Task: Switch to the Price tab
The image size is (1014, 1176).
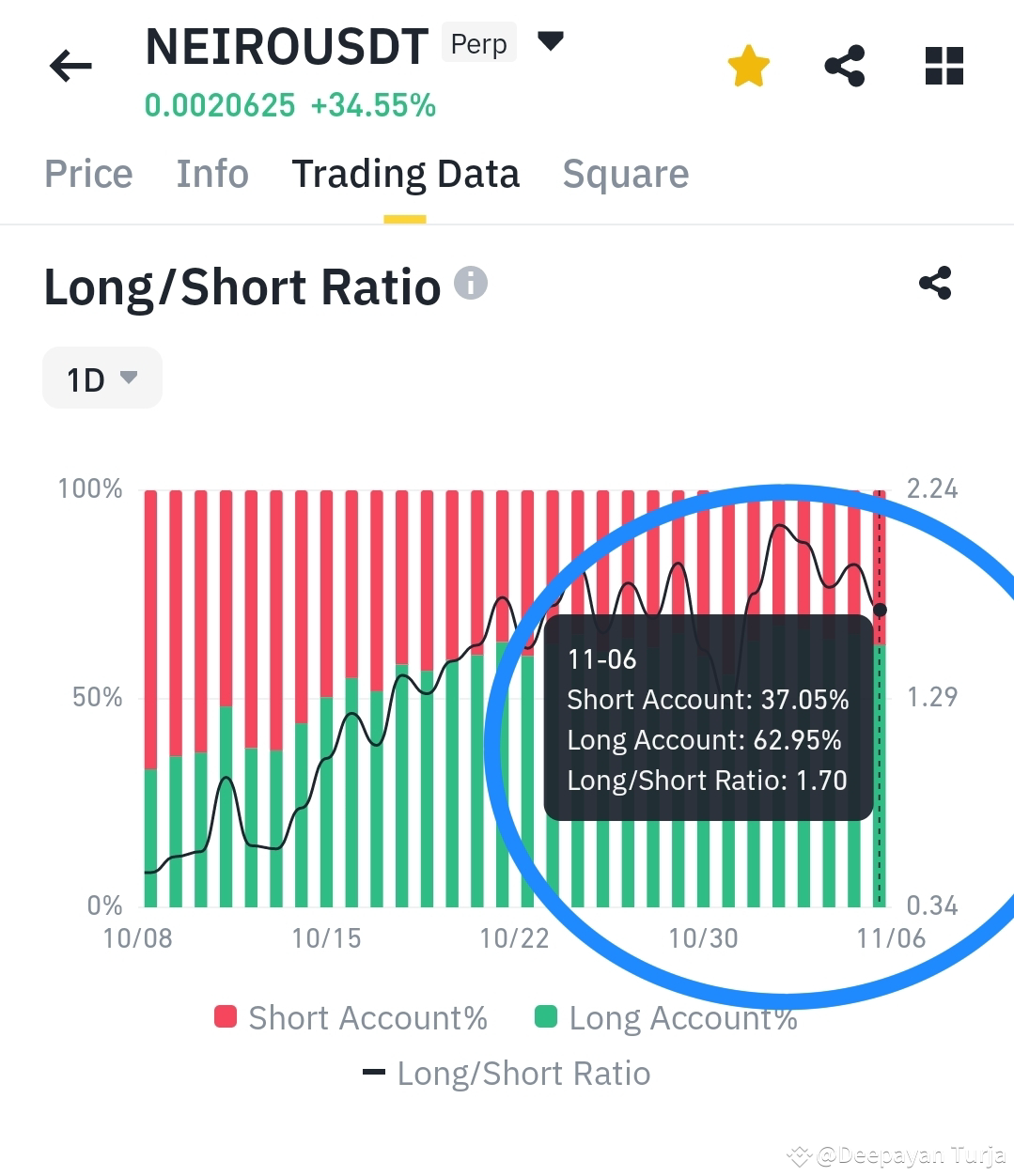Action: pos(87,174)
